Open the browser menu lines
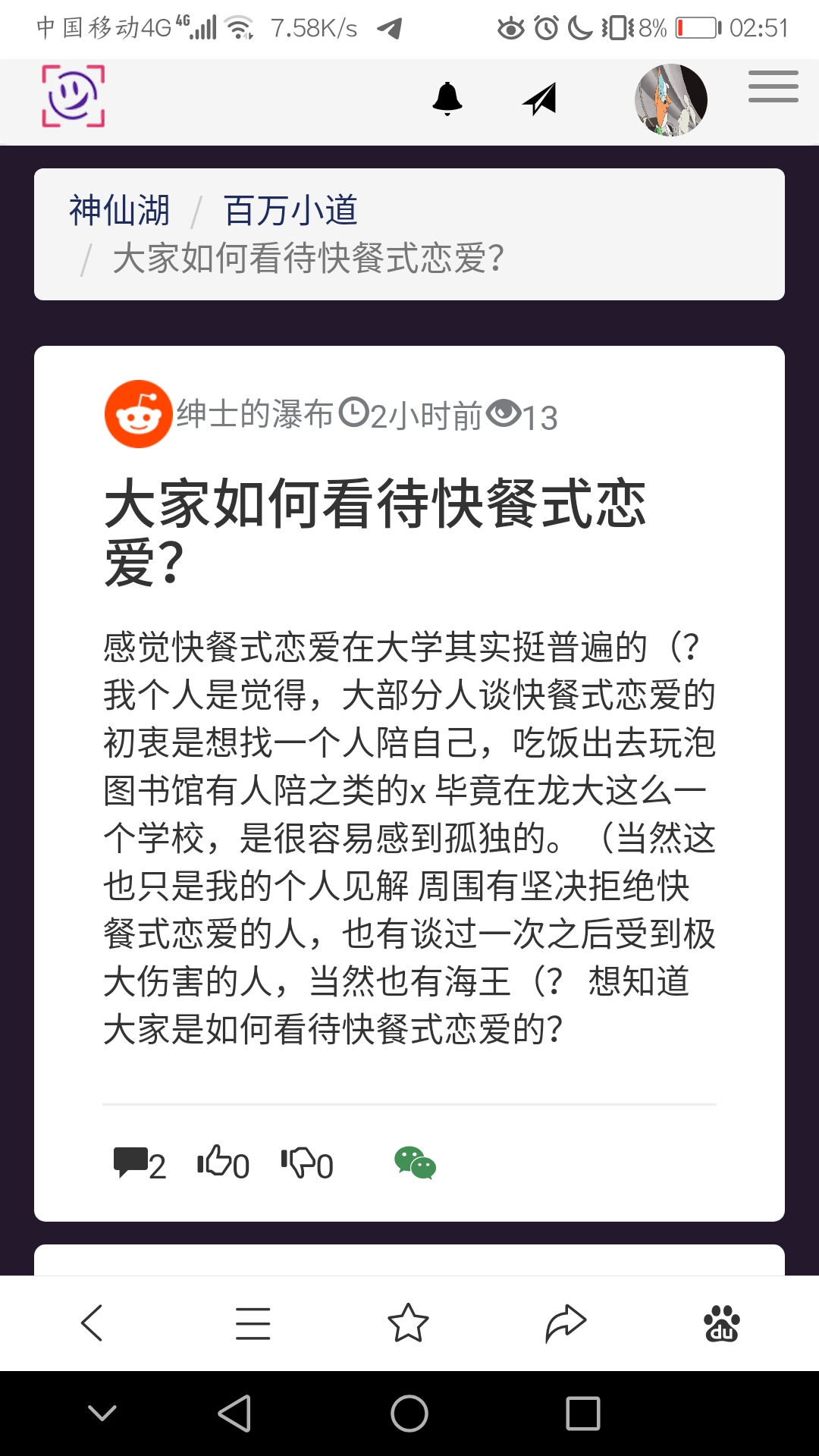The image size is (819, 1456). (x=253, y=1323)
